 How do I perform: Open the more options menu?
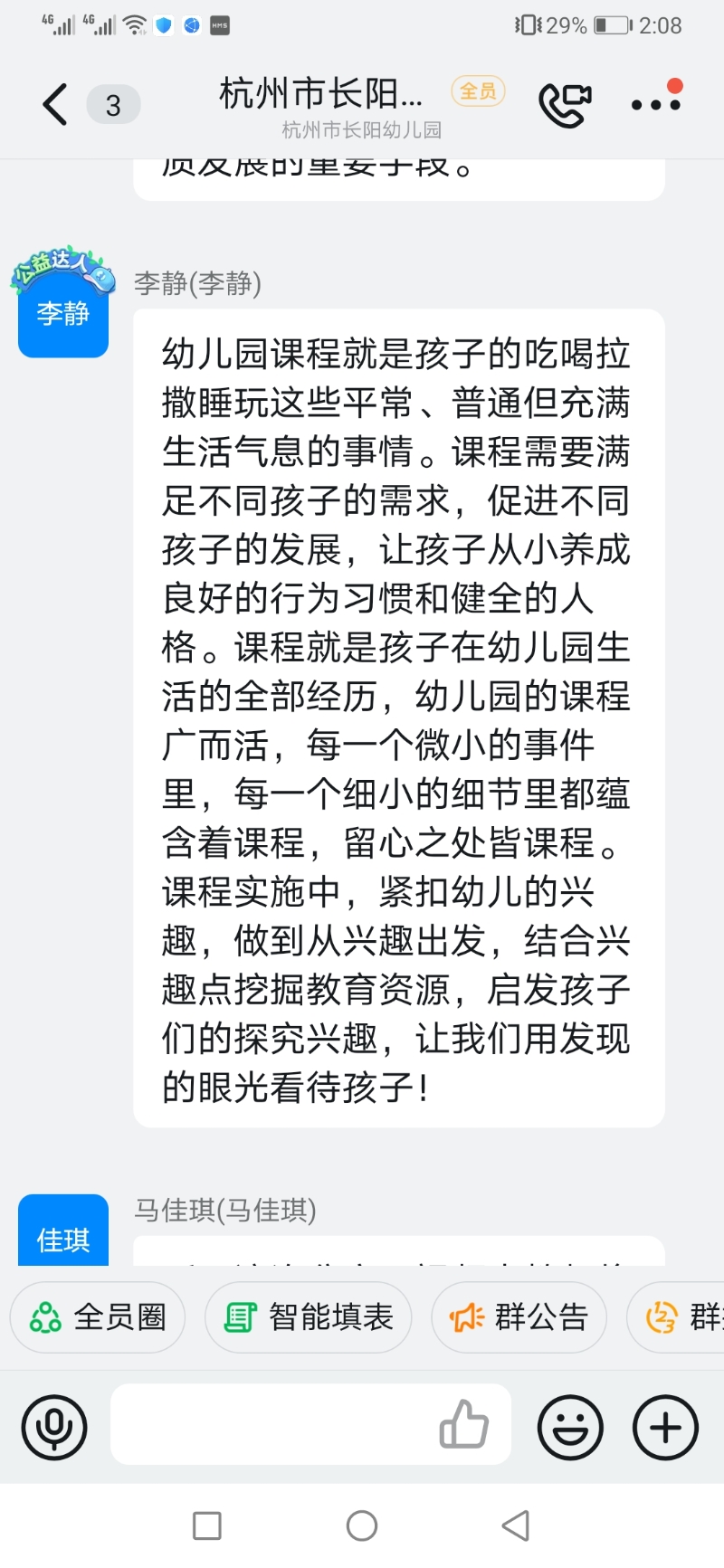[x=655, y=104]
